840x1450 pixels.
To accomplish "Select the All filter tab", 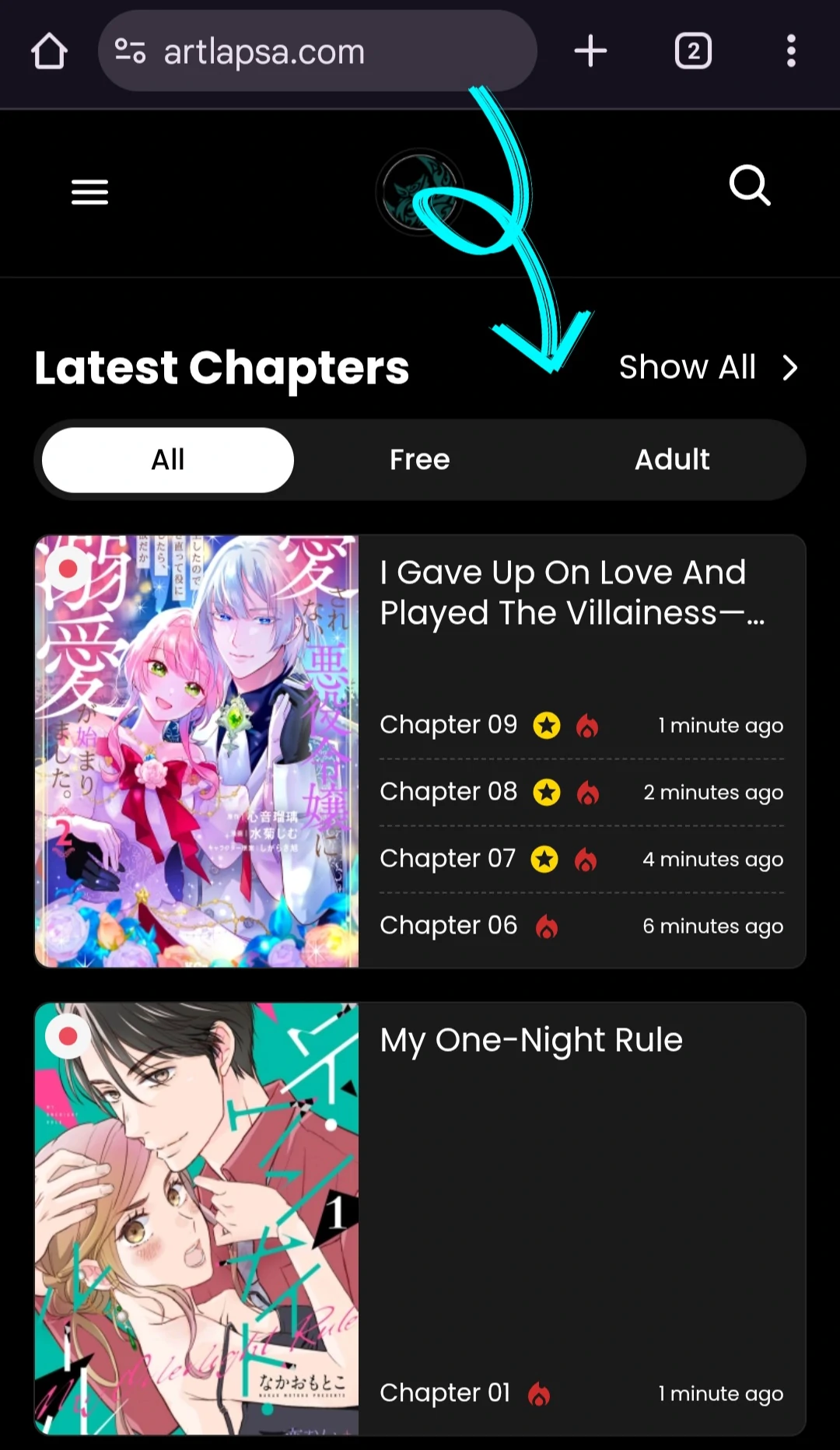I will (168, 460).
